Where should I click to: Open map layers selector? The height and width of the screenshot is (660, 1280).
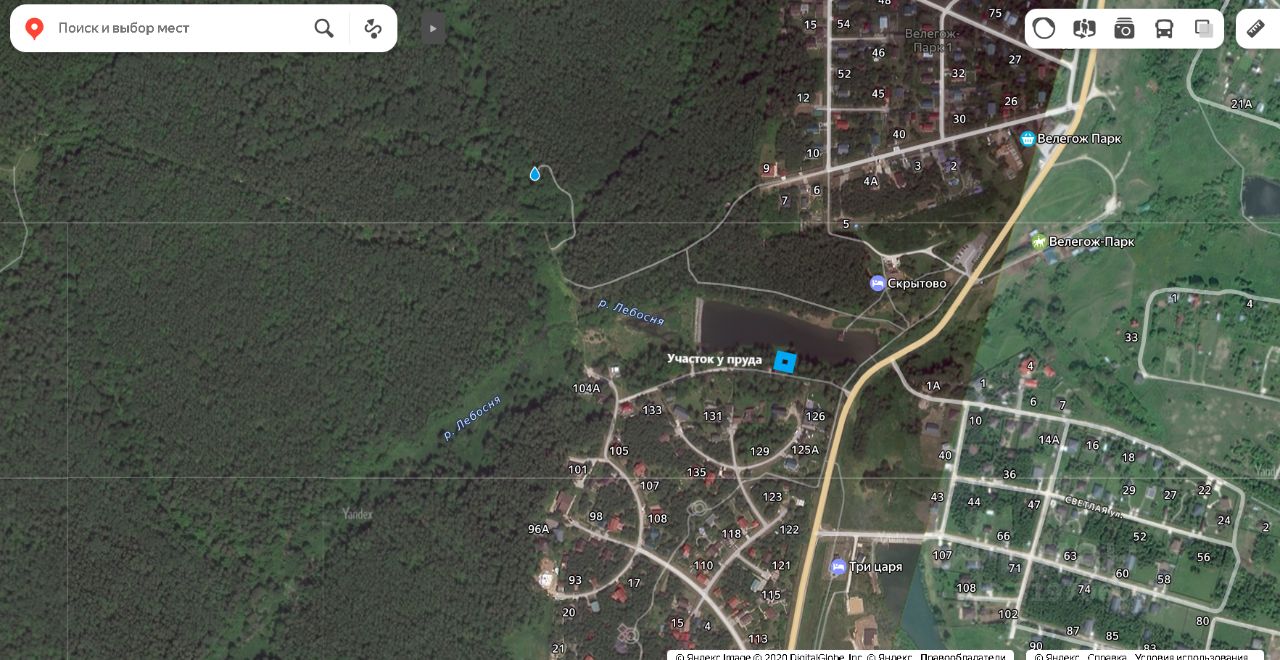(x=1204, y=28)
